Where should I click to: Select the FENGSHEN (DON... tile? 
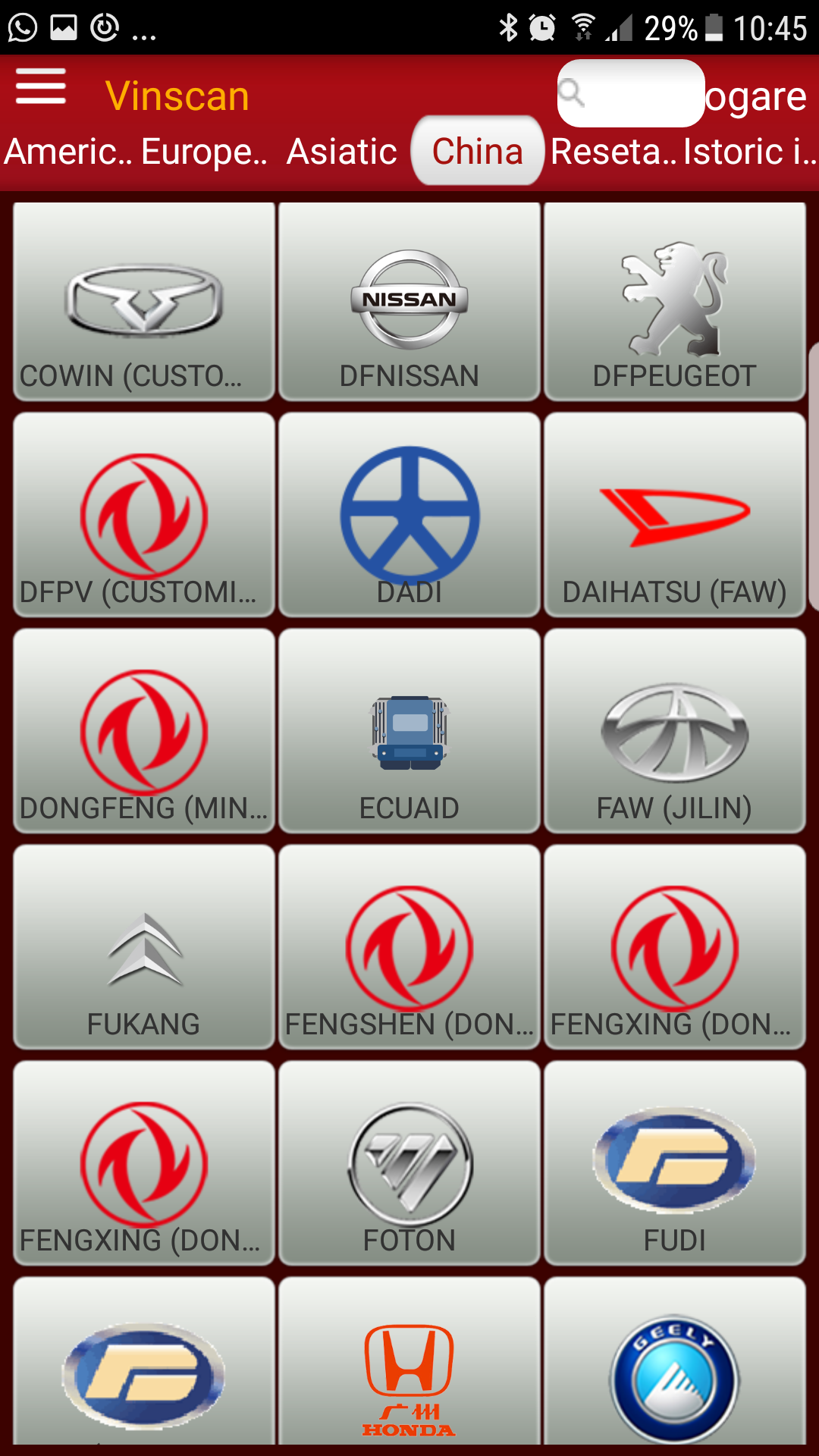pos(409,947)
